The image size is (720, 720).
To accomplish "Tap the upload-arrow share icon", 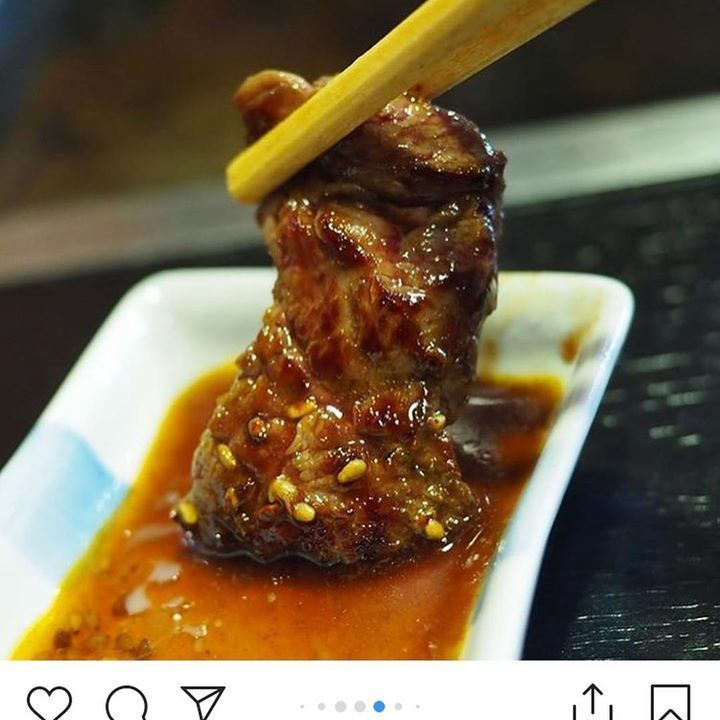I will 593,703.
